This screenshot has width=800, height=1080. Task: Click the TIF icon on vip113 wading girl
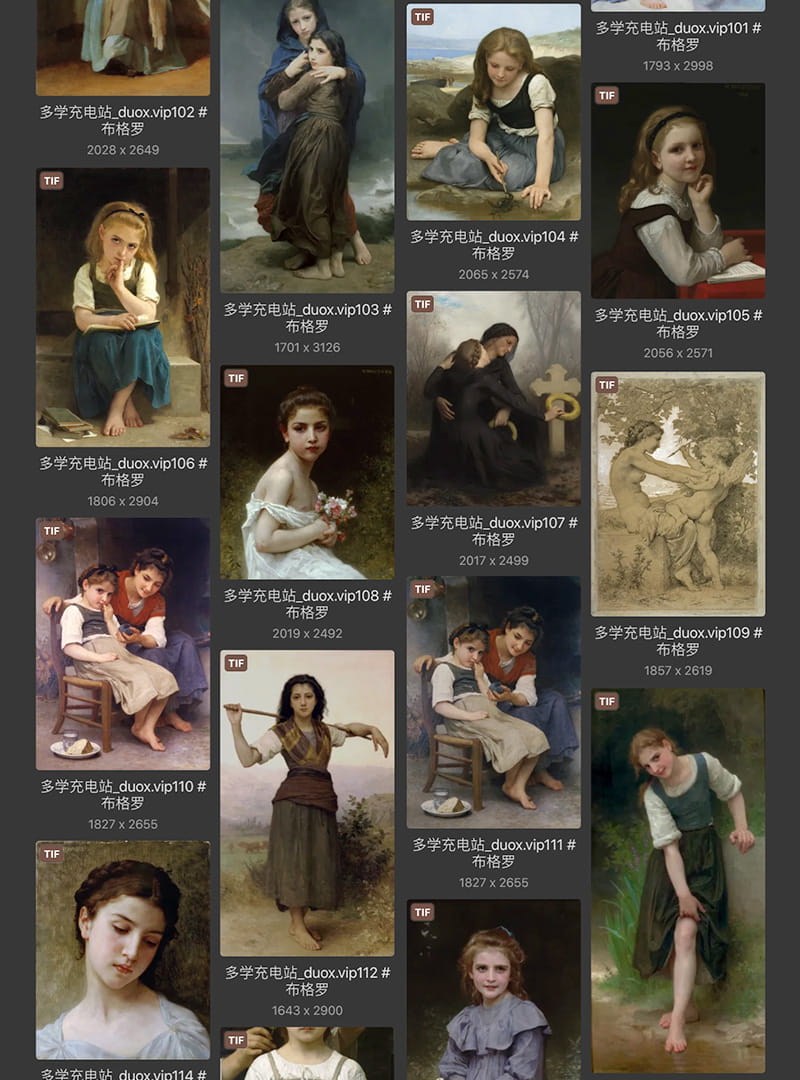606,701
